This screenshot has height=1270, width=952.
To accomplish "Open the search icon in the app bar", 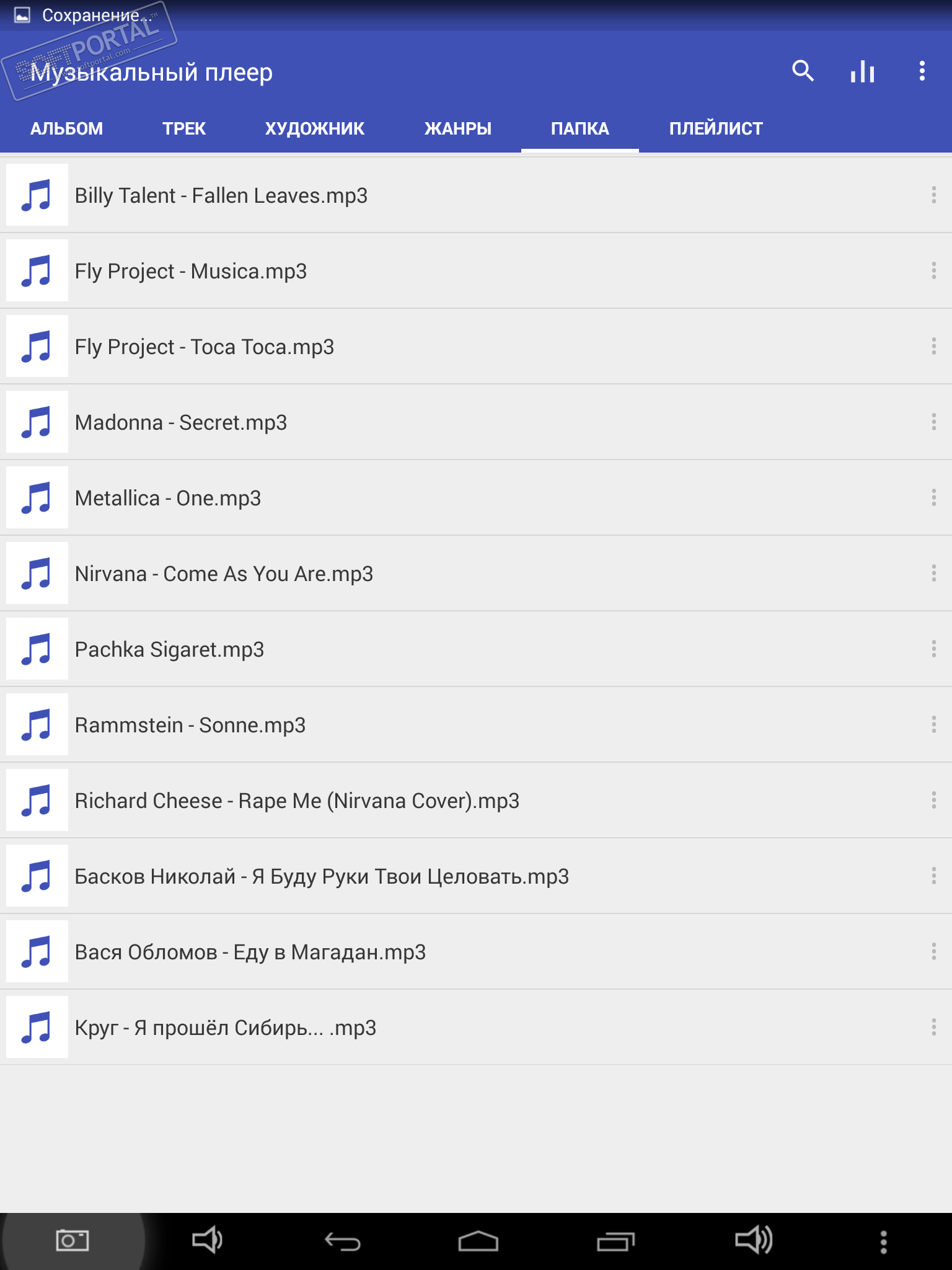I will pos(803,71).
